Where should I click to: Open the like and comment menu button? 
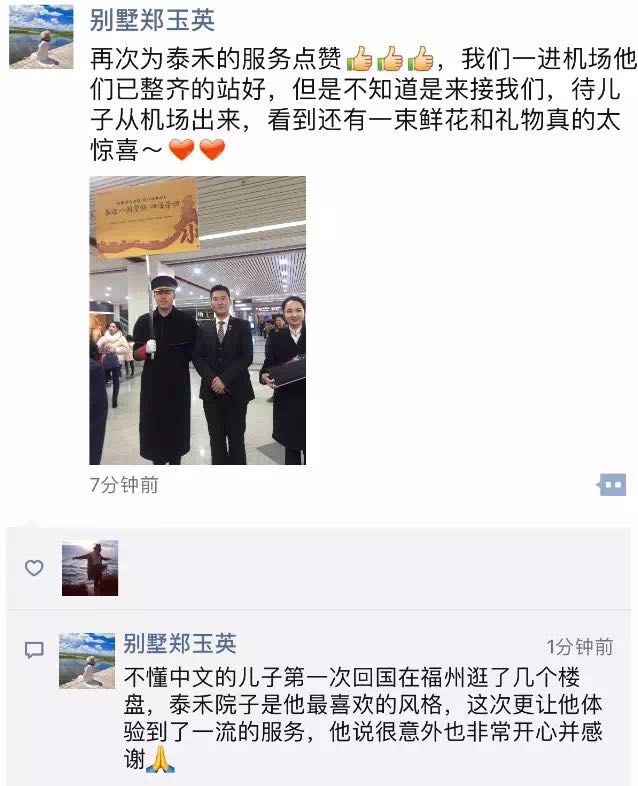coord(612,485)
